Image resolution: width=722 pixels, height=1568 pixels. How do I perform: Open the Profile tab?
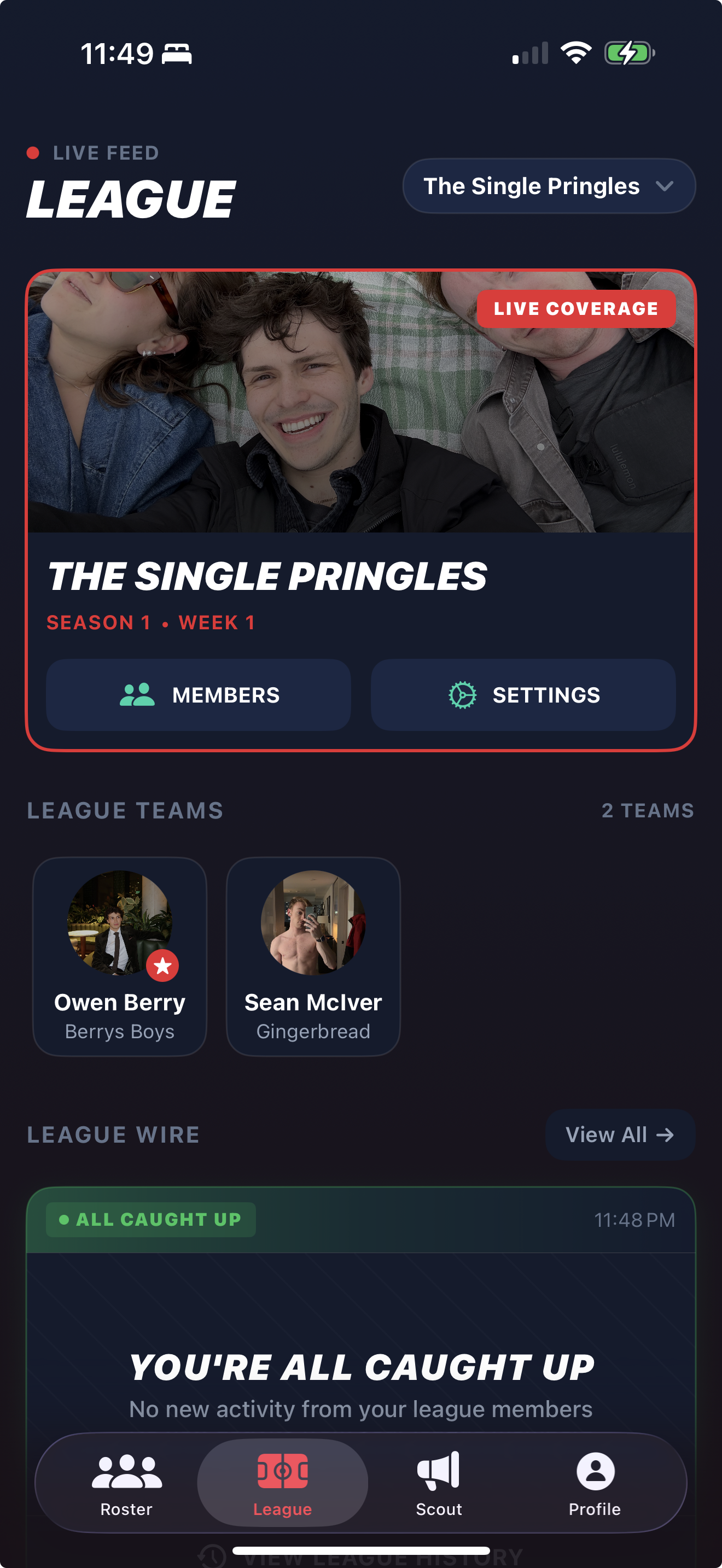(594, 1484)
